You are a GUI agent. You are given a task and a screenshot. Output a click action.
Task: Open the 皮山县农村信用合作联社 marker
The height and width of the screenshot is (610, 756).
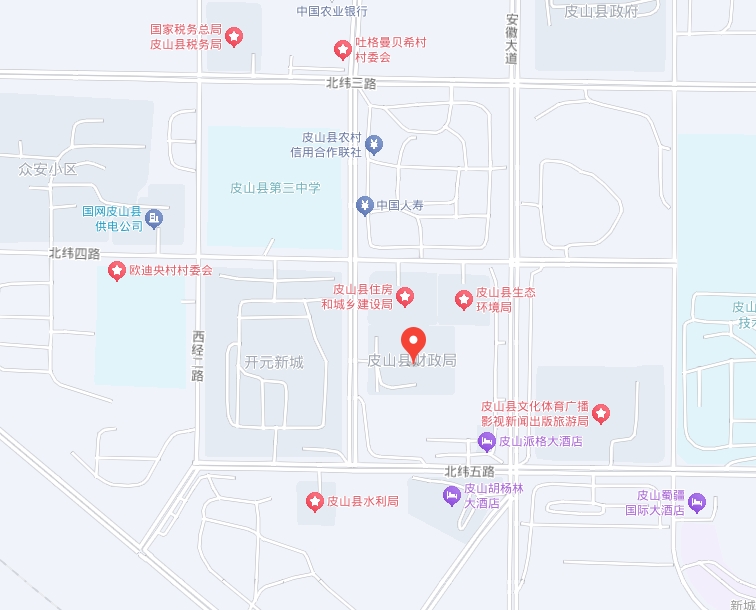coord(374,145)
